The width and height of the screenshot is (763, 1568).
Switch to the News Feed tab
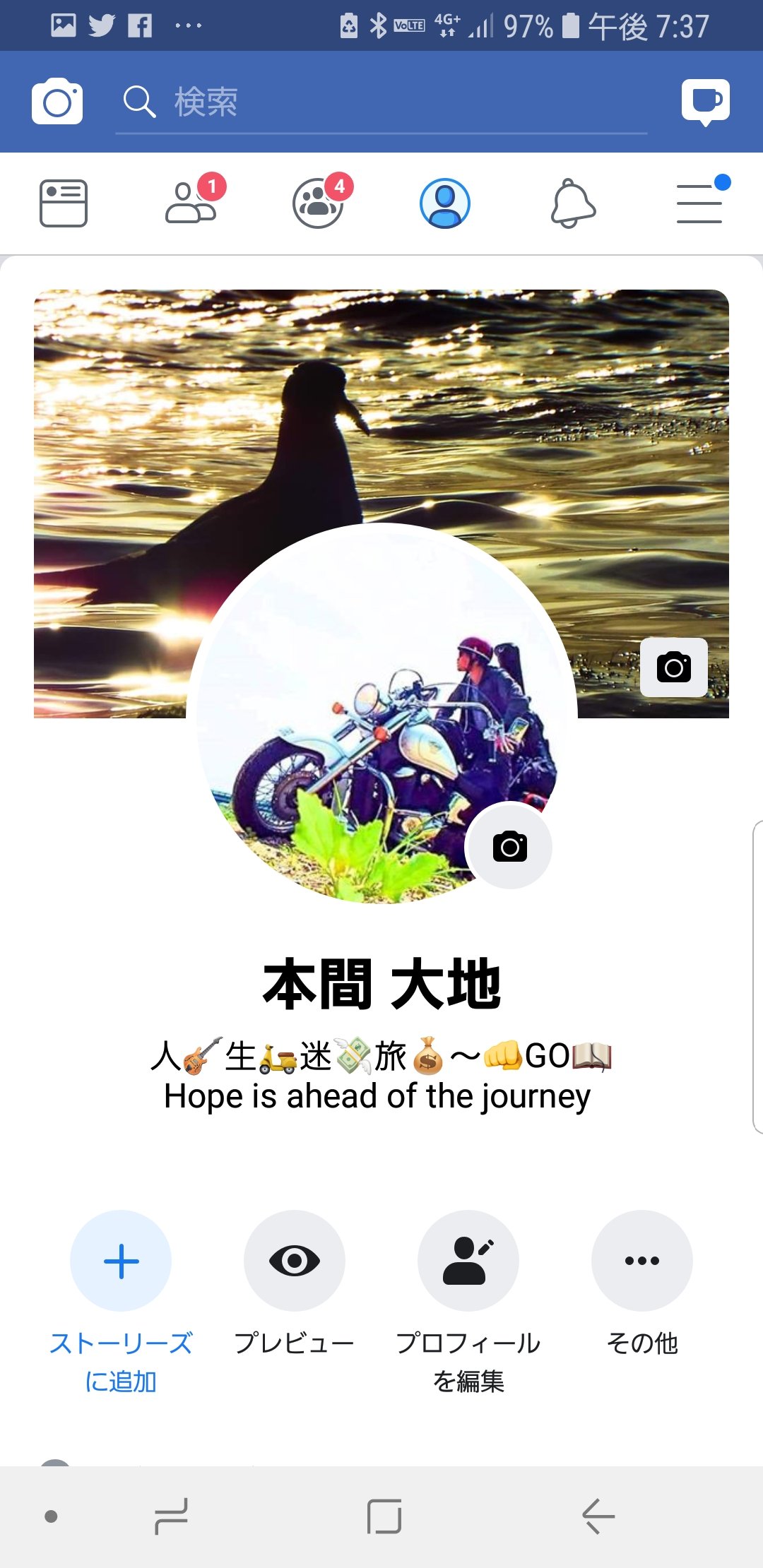(64, 203)
